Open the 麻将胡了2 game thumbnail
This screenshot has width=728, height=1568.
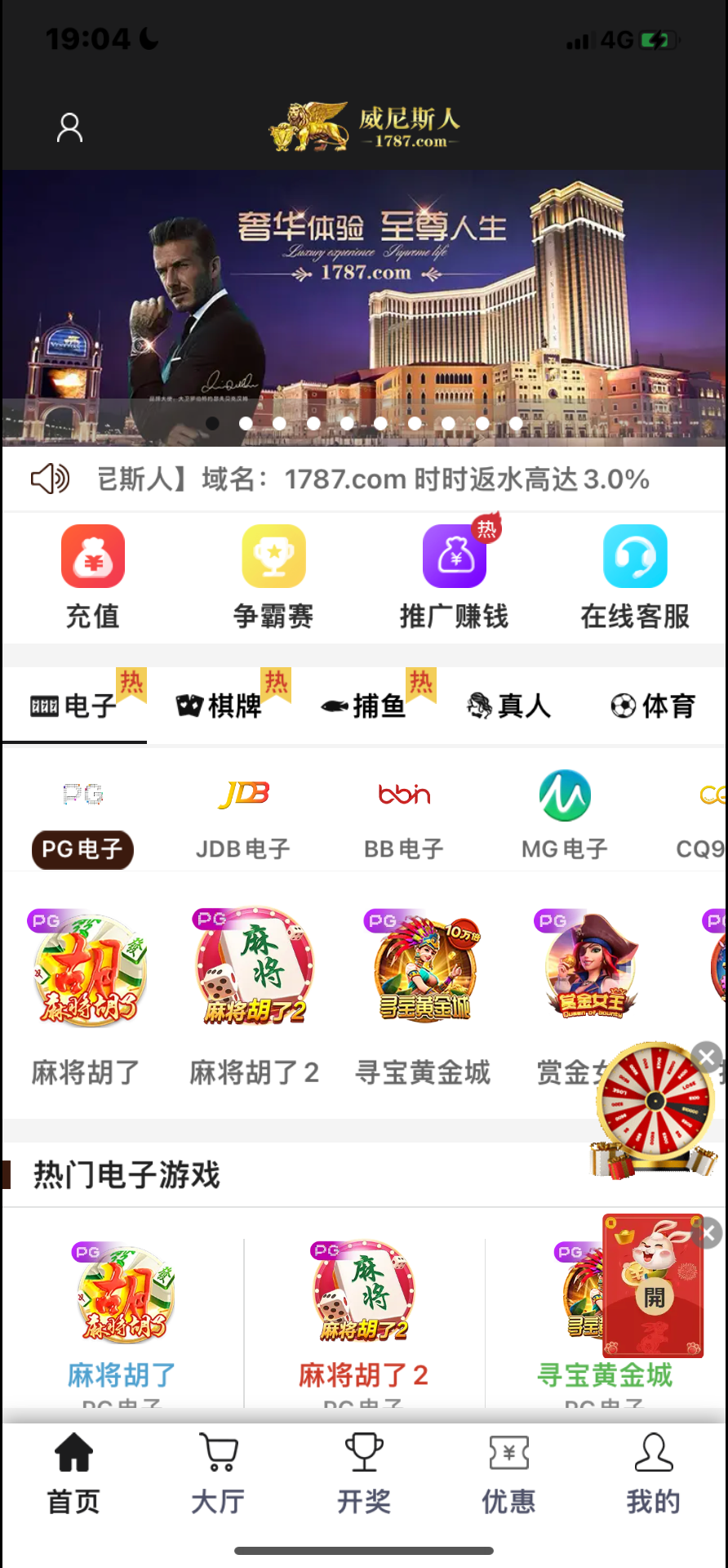(254, 968)
